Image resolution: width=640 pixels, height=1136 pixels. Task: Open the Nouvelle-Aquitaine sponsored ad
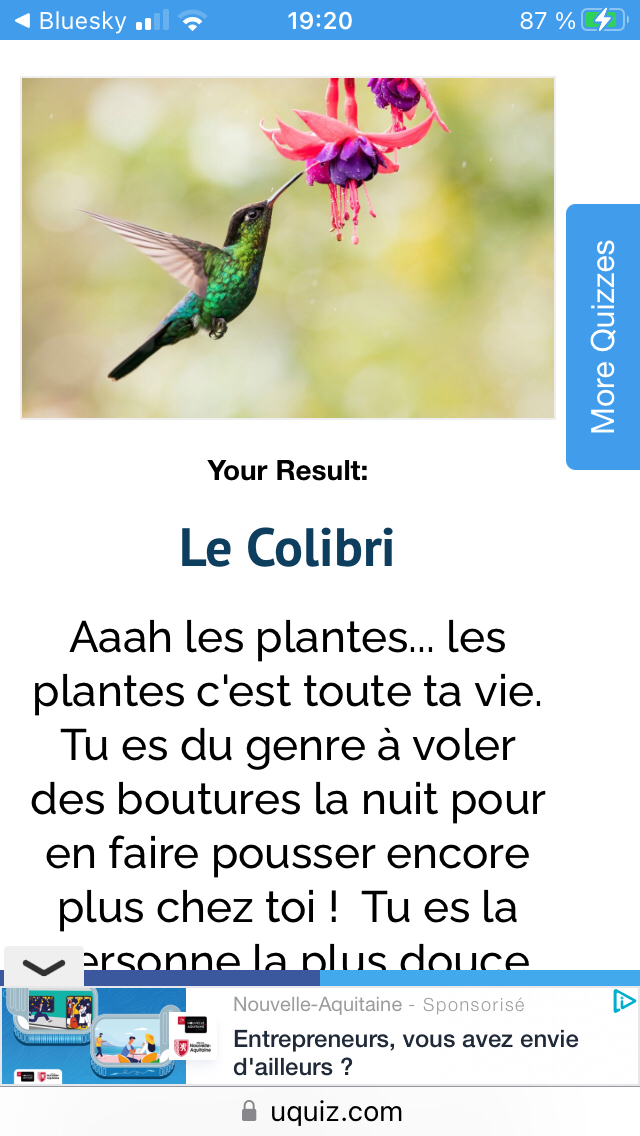point(405,1039)
